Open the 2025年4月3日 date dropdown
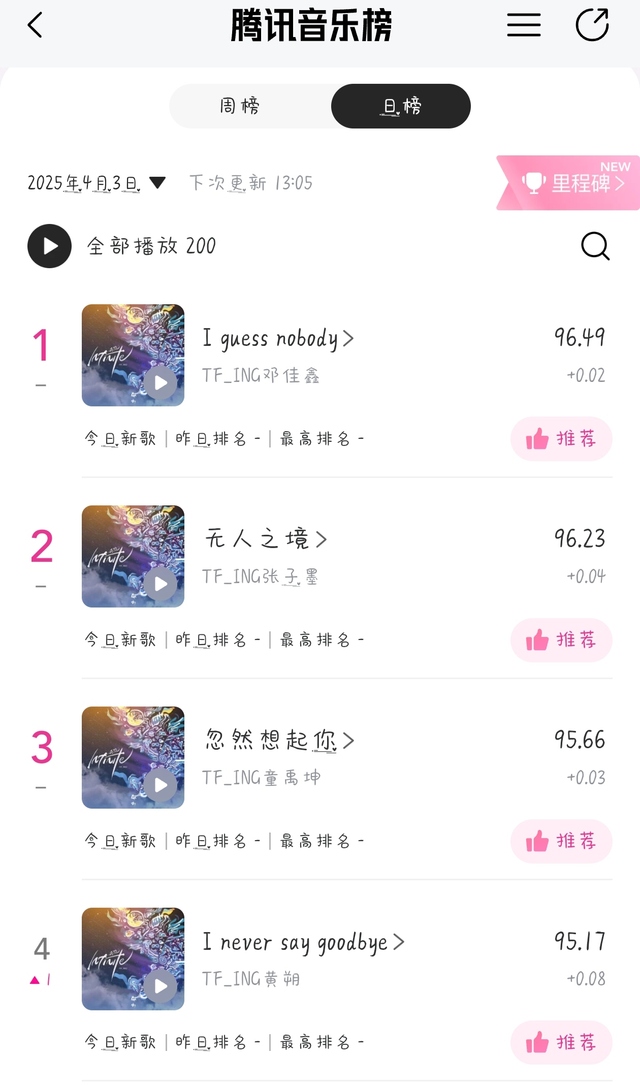This screenshot has width=640, height=1085. tap(96, 183)
